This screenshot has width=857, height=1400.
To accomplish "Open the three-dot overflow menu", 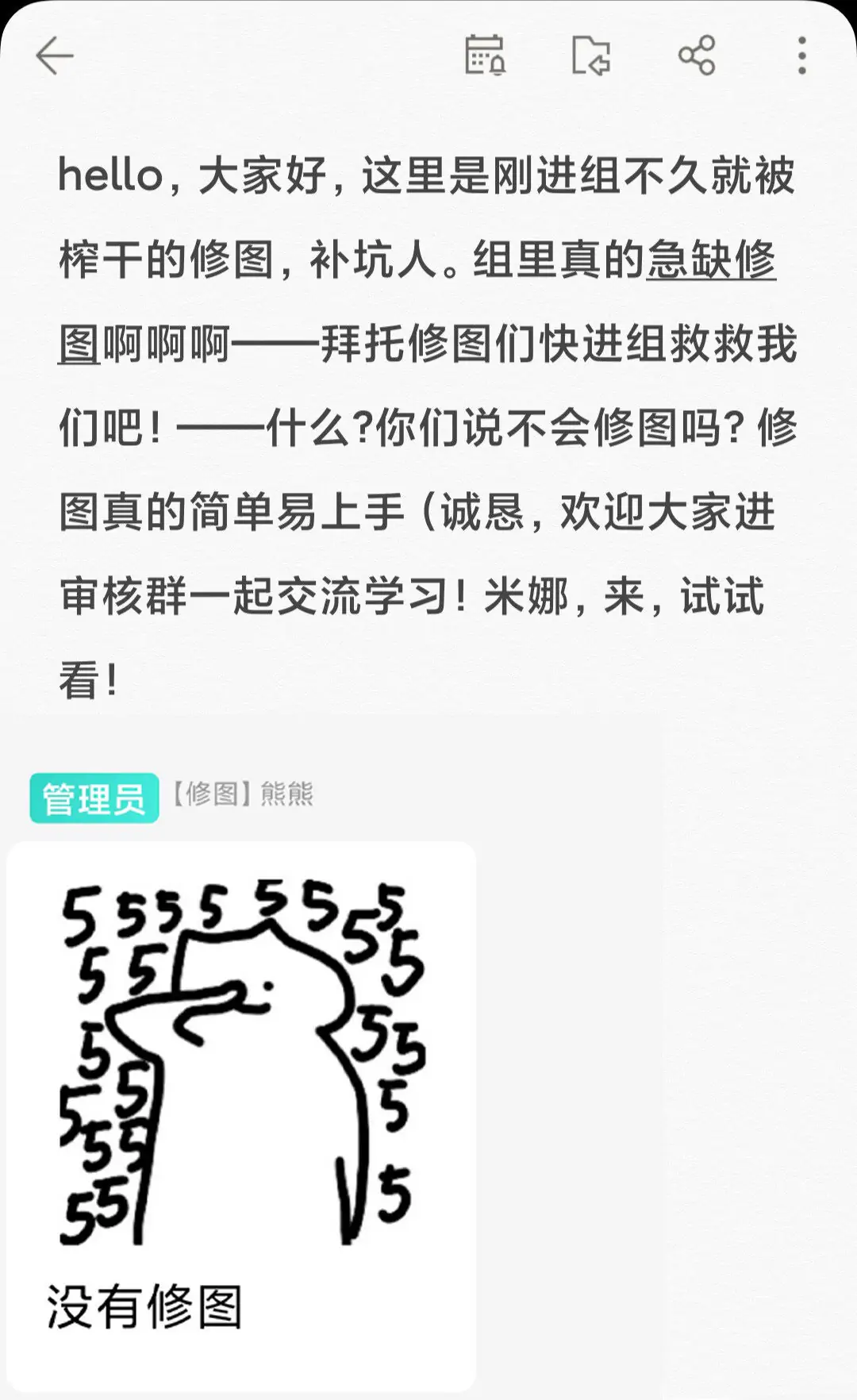I will [802, 56].
